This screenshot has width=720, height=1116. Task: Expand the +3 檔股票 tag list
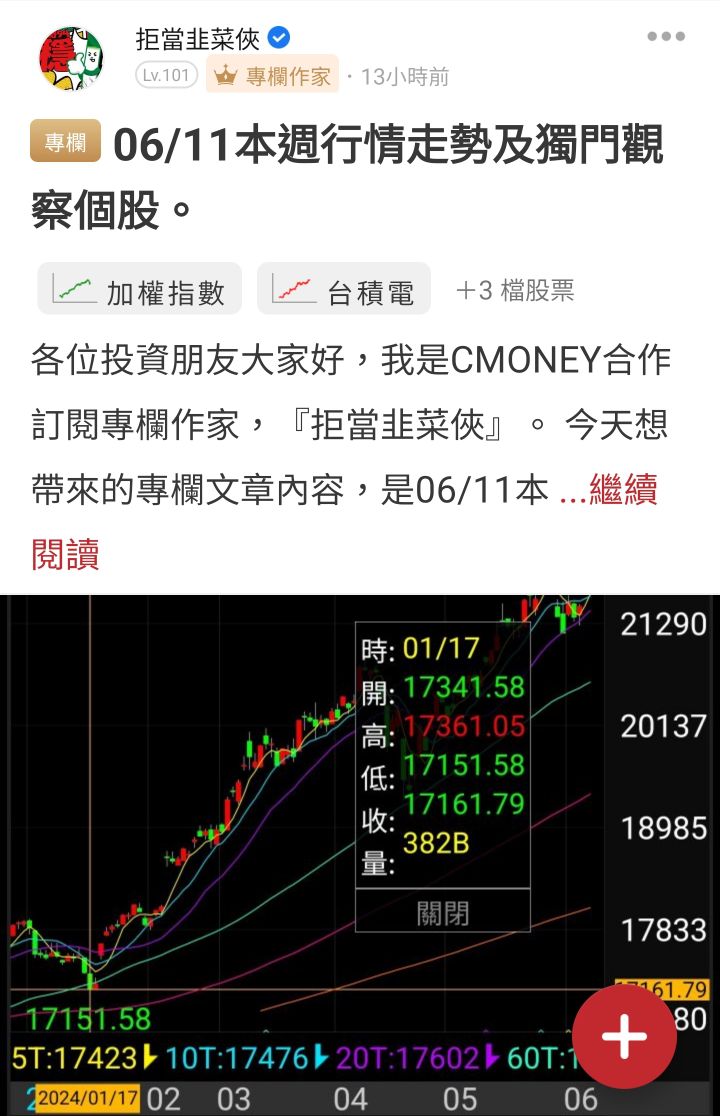pyautogui.click(x=515, y=290)
